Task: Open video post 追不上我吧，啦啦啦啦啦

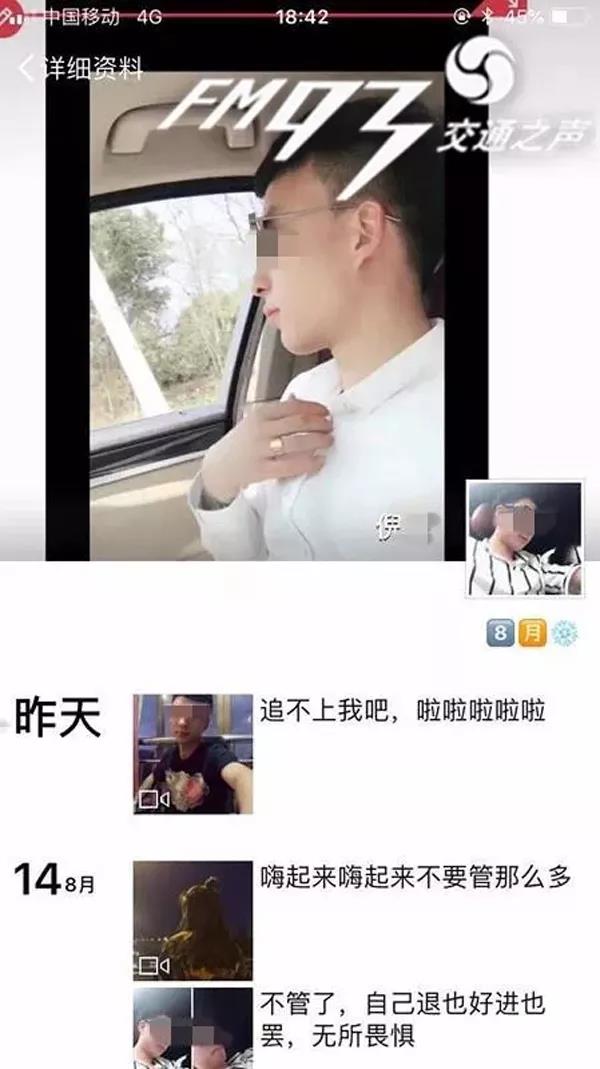Action: 193,754
